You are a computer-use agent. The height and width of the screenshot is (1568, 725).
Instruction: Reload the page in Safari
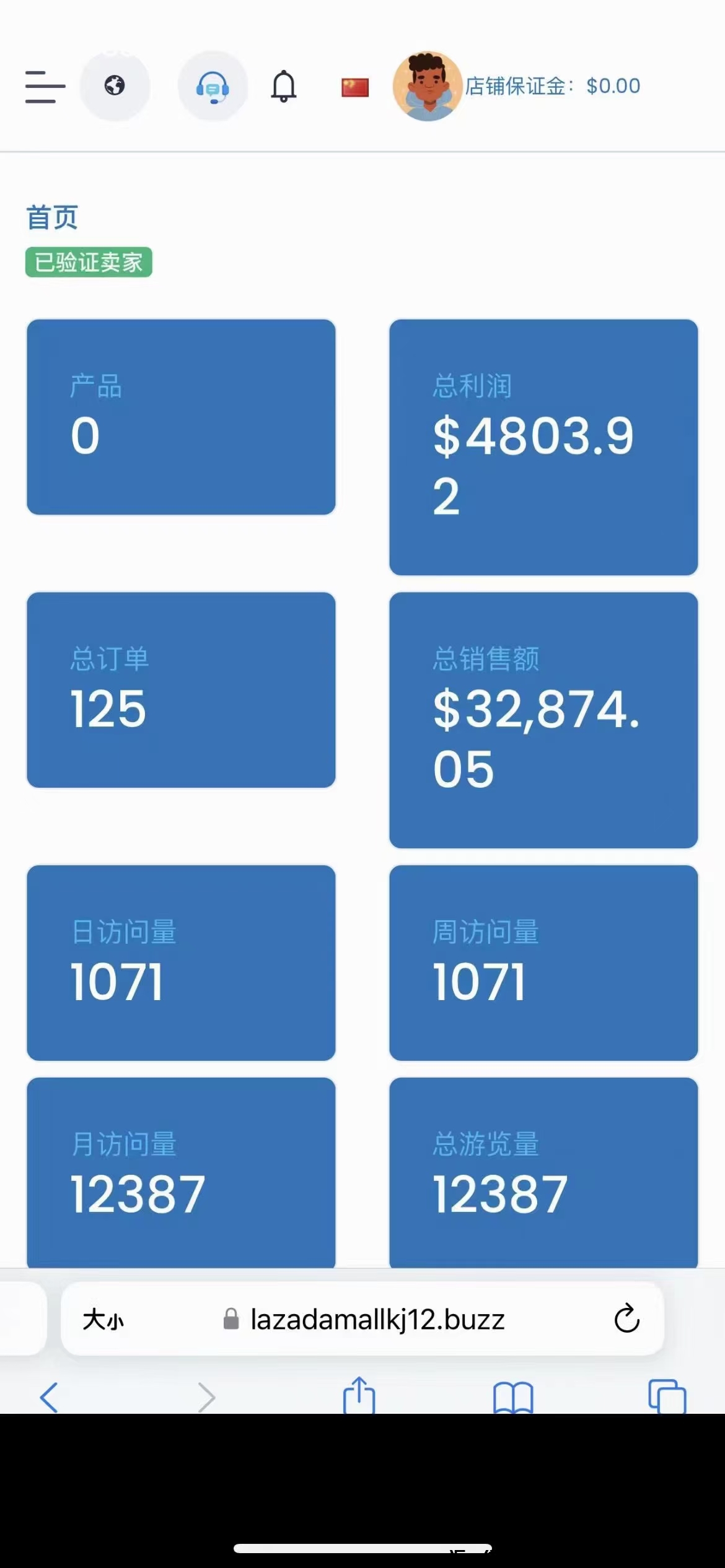[x=626, y=1318]
